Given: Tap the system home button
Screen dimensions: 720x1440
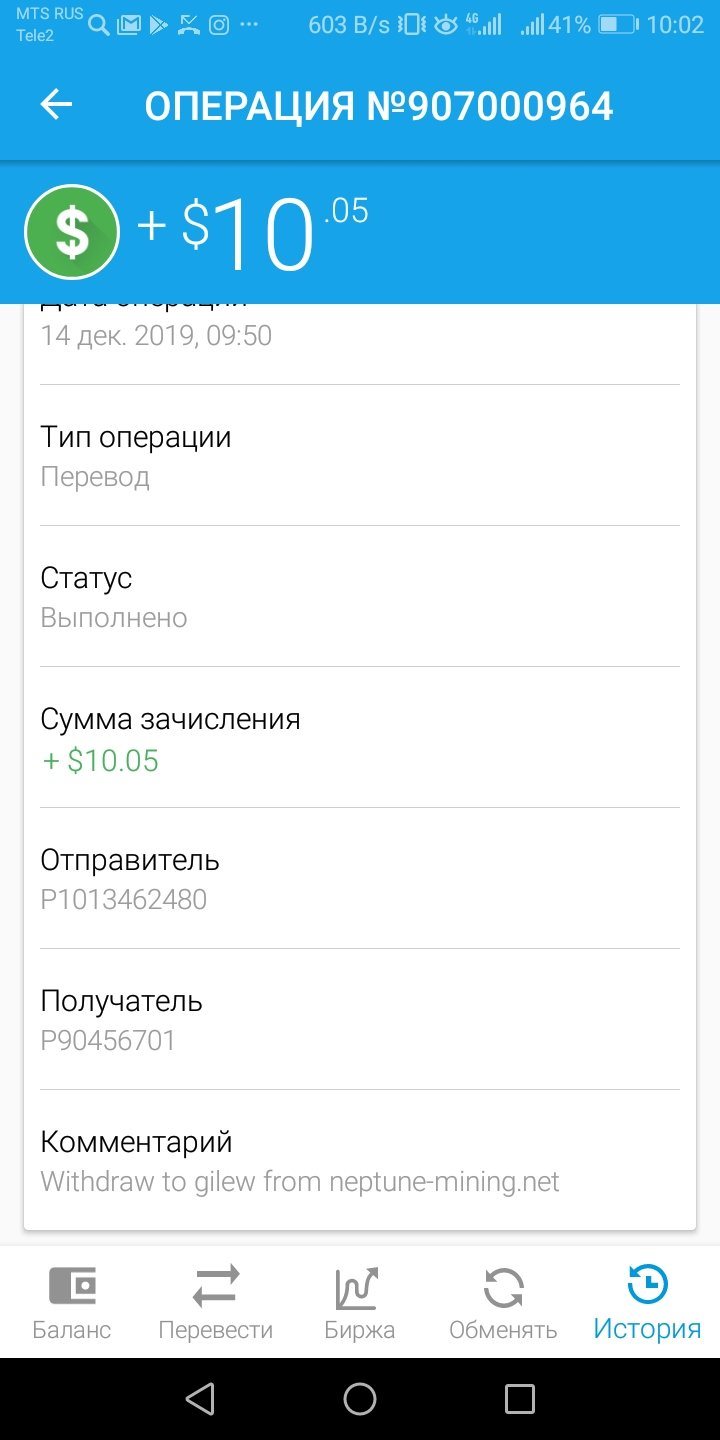Looking at the screenshot, I should [360, 1399].
